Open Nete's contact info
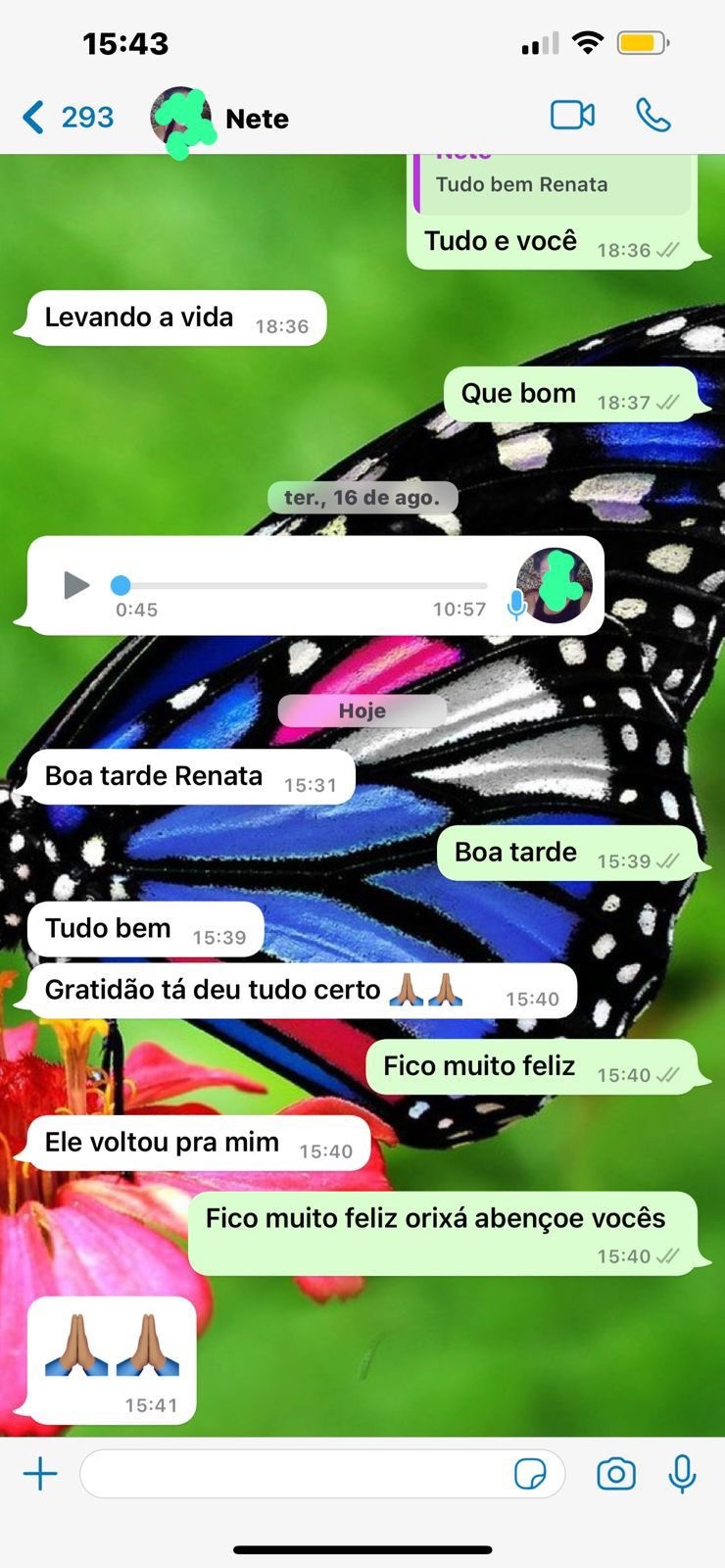Viewport: 725px width, 1568px height. (257, 119)
